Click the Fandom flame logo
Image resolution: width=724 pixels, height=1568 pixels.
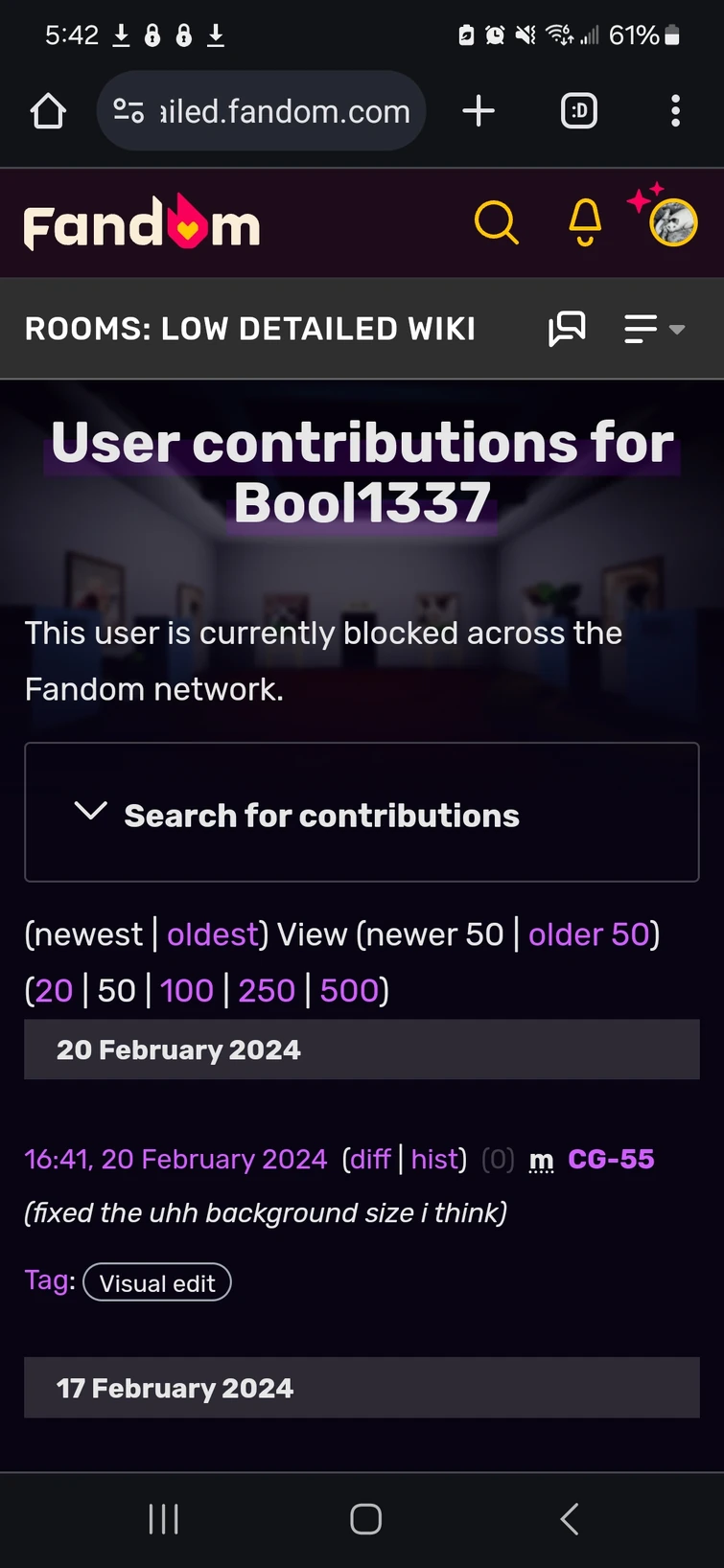pyautogui.click(x=140, y=221)
